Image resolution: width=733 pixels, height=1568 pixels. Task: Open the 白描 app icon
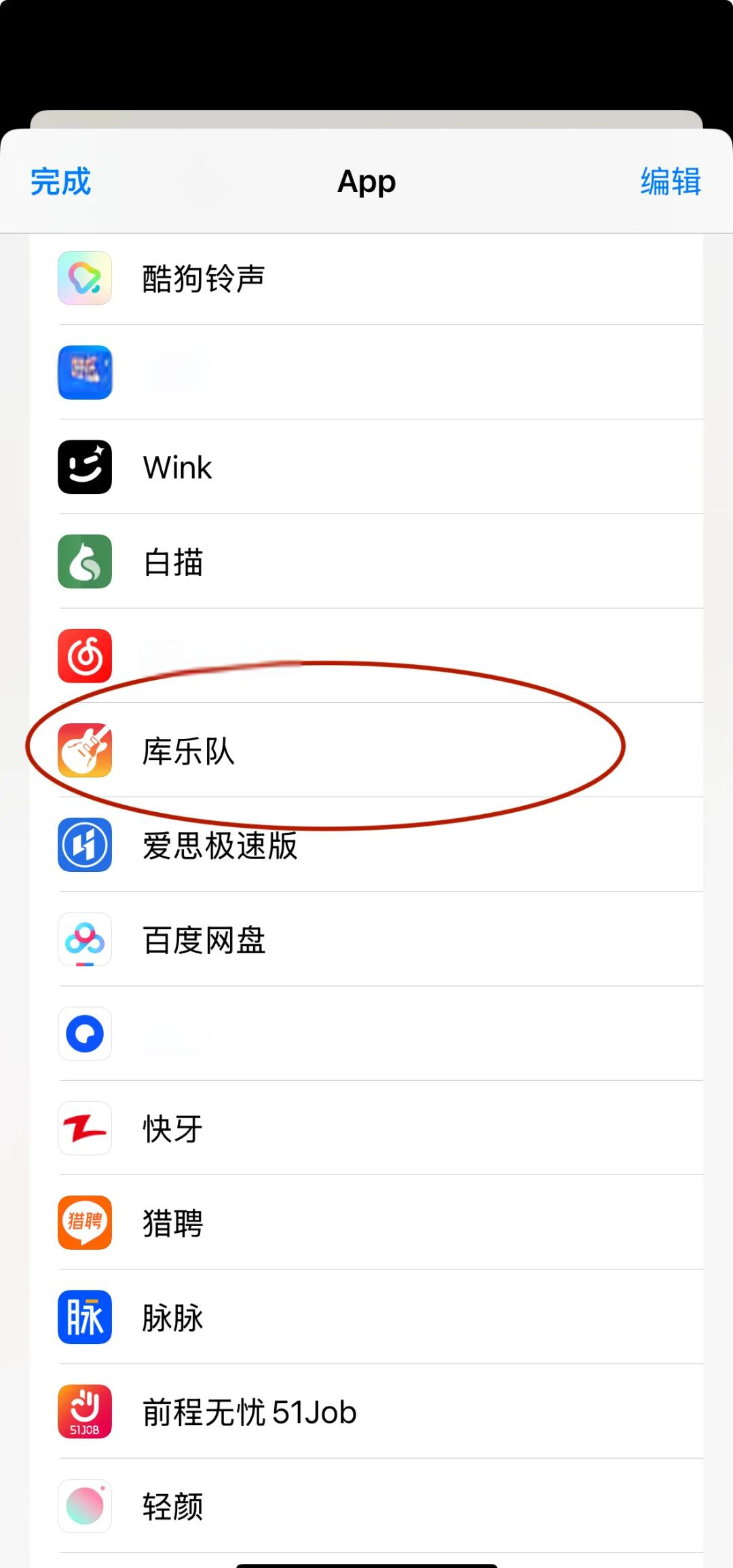[x=84, y=561]
